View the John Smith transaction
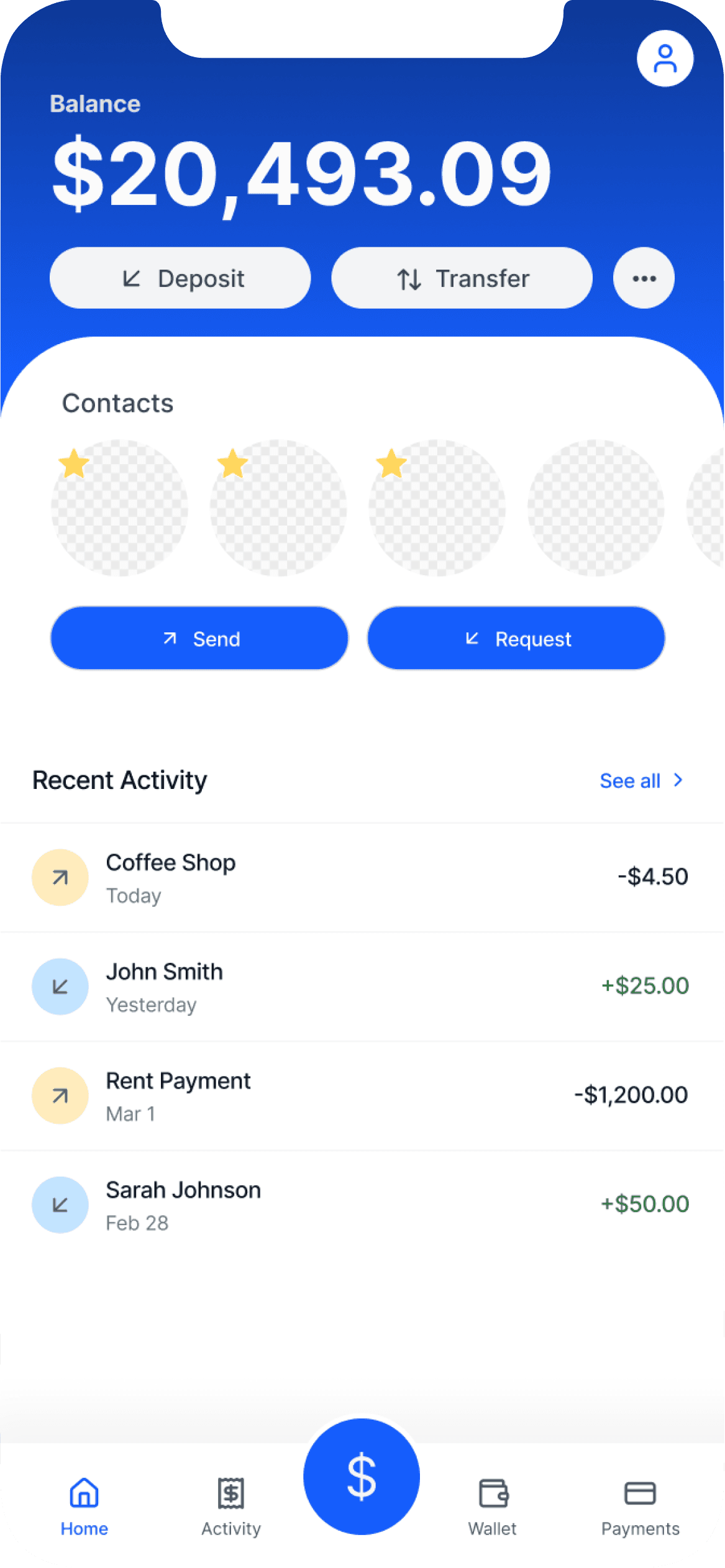 pos(360,987)
